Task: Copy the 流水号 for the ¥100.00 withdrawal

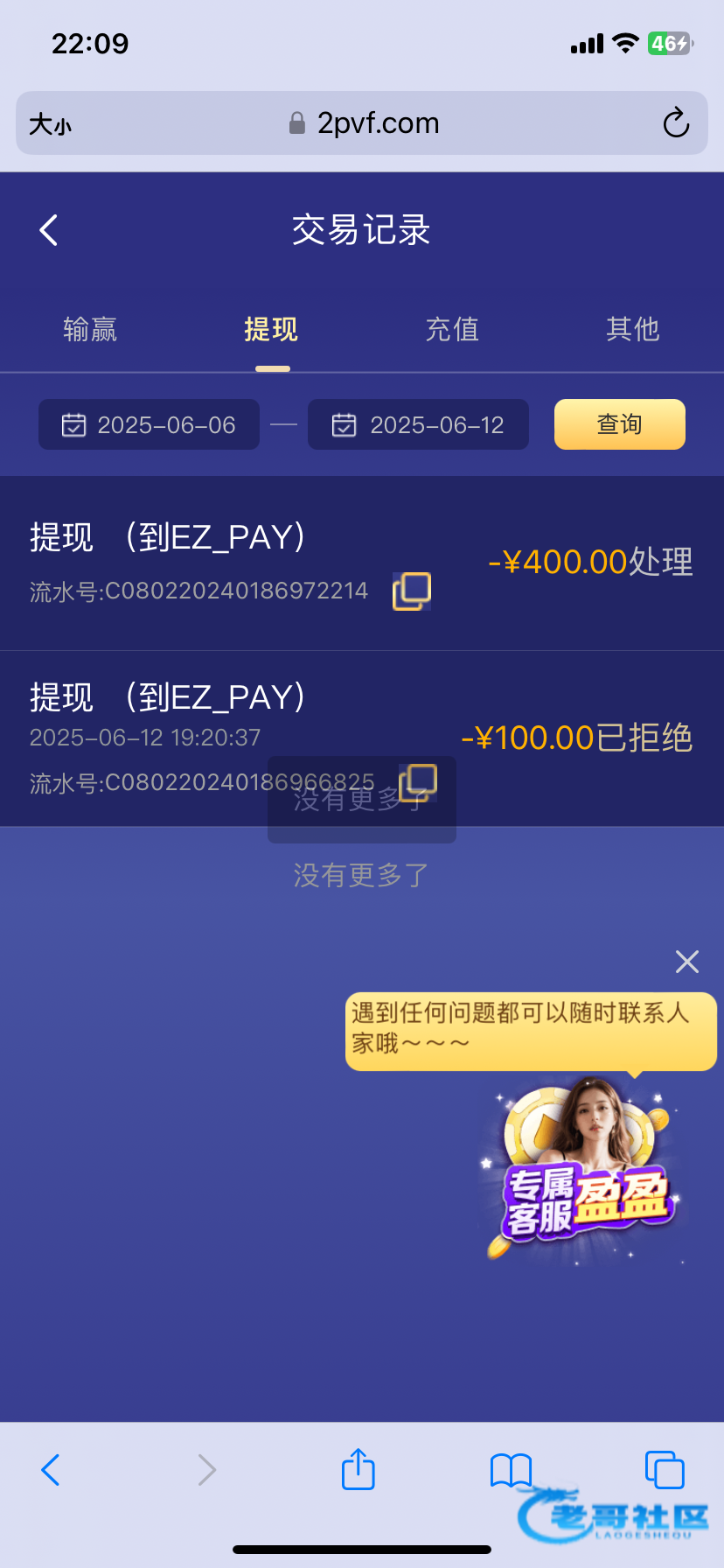Action: pyautogui.click(x=418, y=781)
